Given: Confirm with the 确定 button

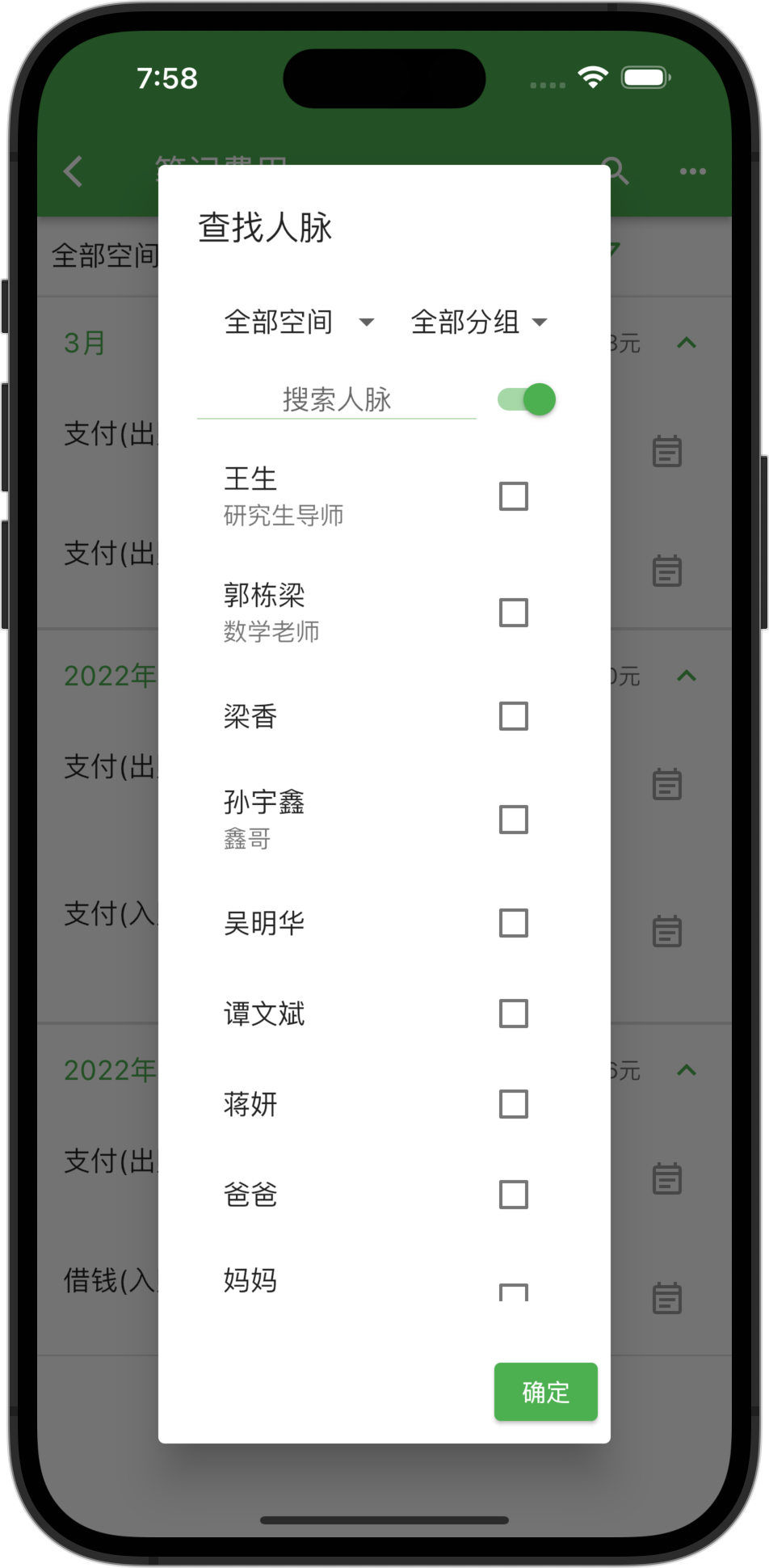Looking at the screenshot, I should (545, 1392).
